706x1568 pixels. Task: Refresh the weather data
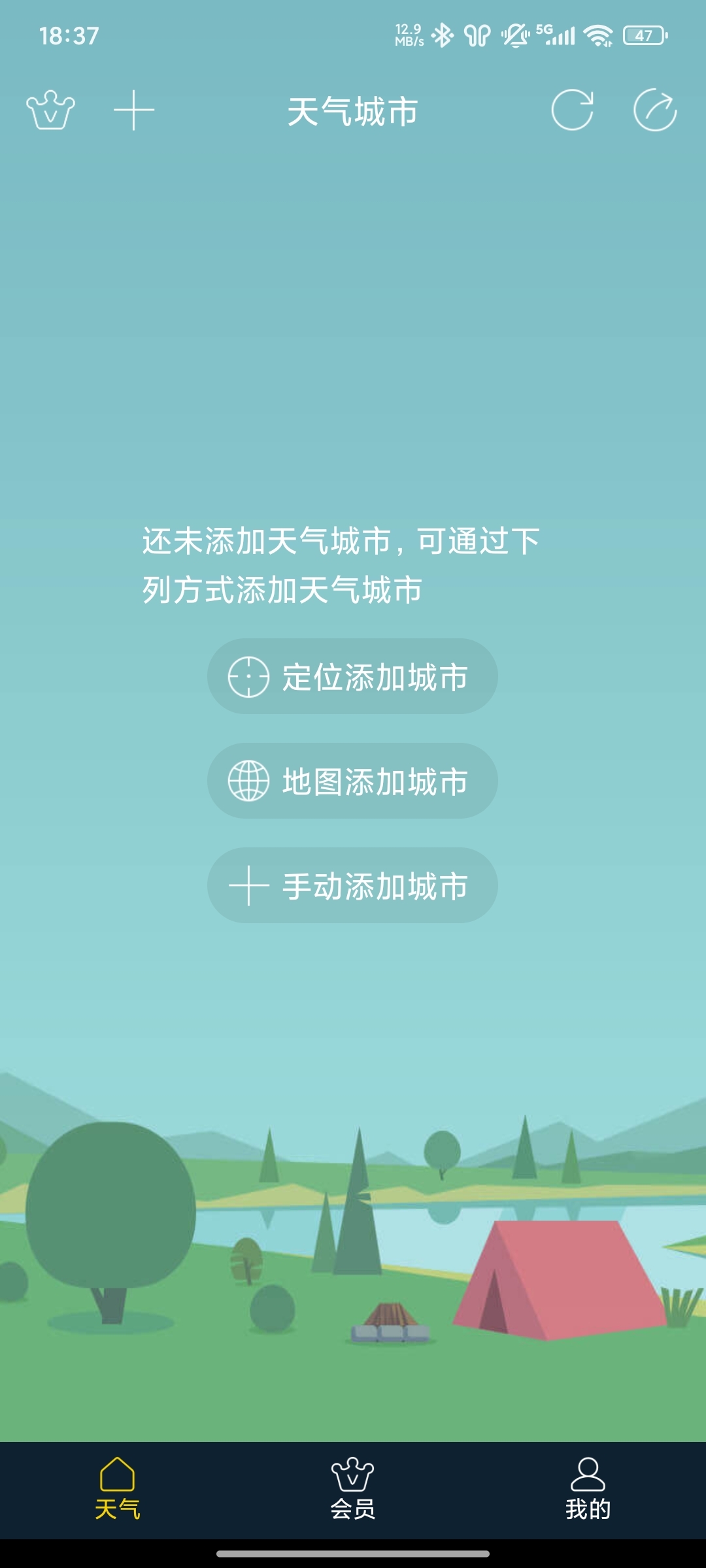pos(572,110)
